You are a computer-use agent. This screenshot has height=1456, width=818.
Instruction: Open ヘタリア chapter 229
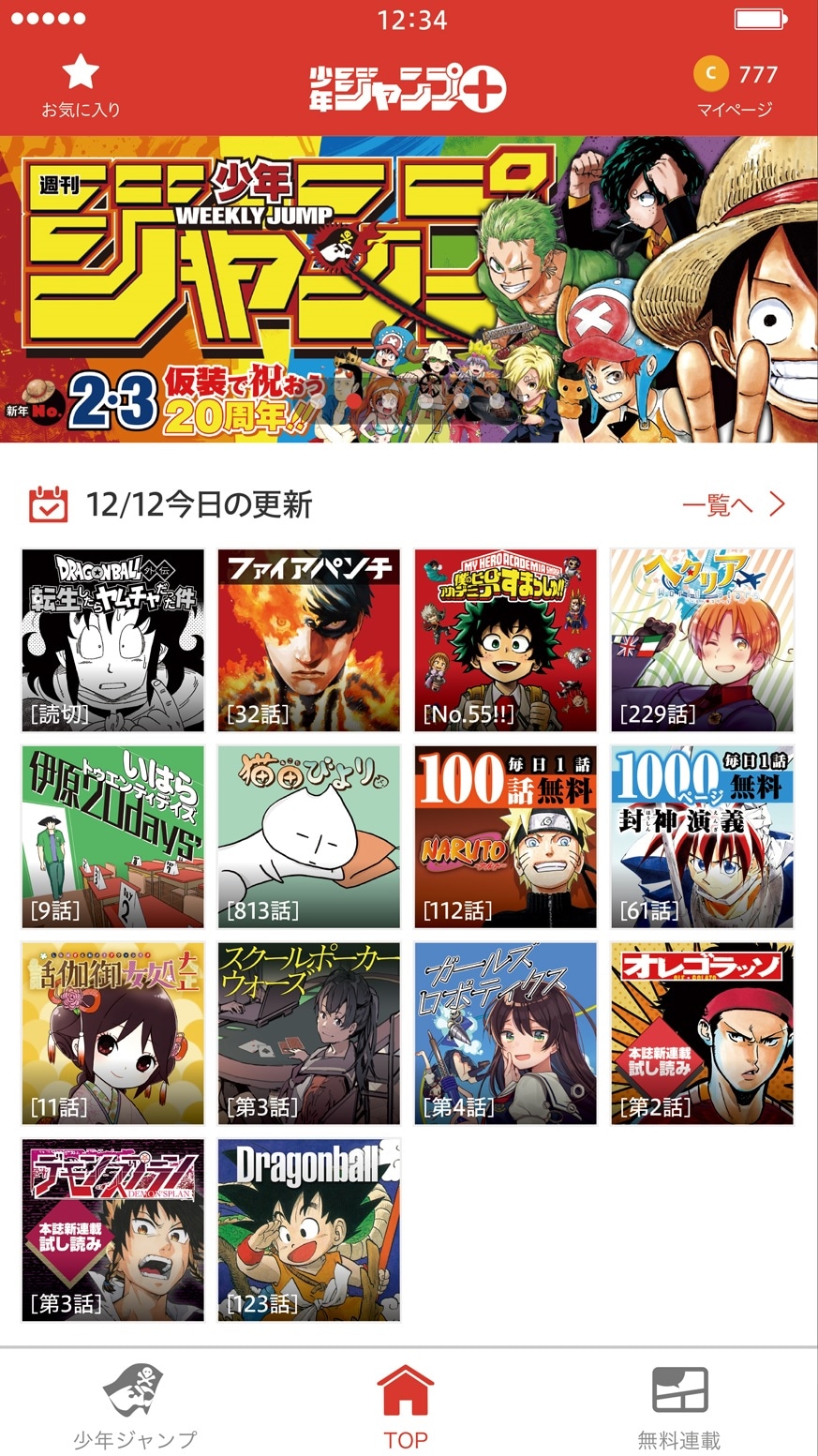[x=702, y=640]
